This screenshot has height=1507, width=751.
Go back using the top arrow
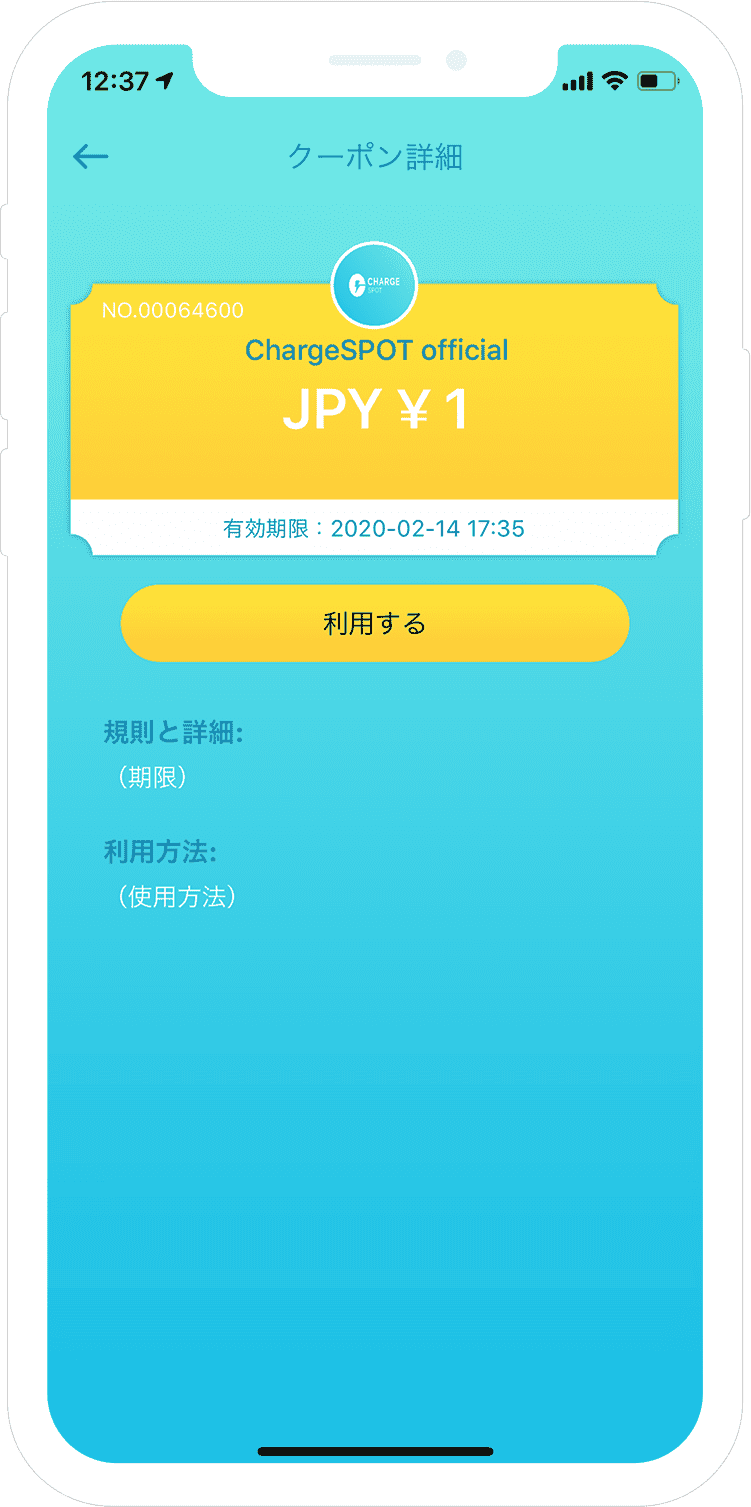click(x=90, y=156)
